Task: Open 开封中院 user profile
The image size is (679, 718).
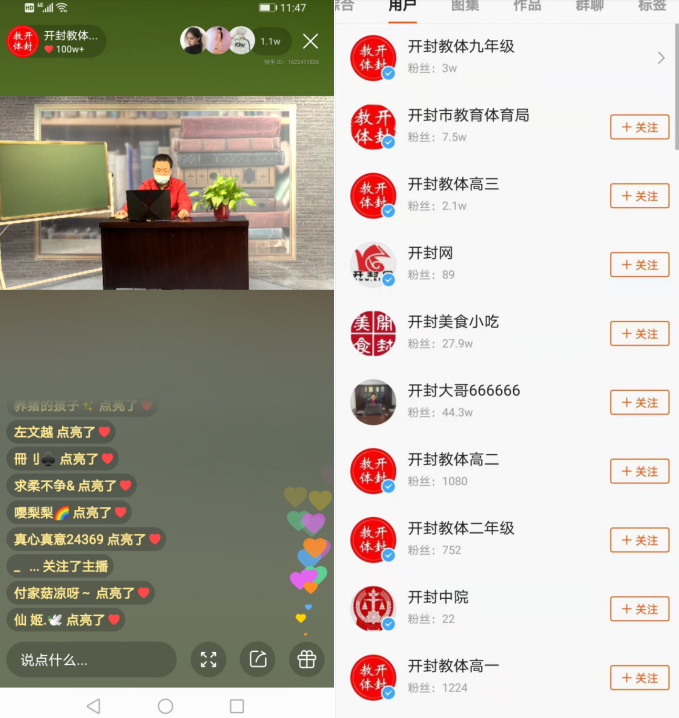Action: 480,607
